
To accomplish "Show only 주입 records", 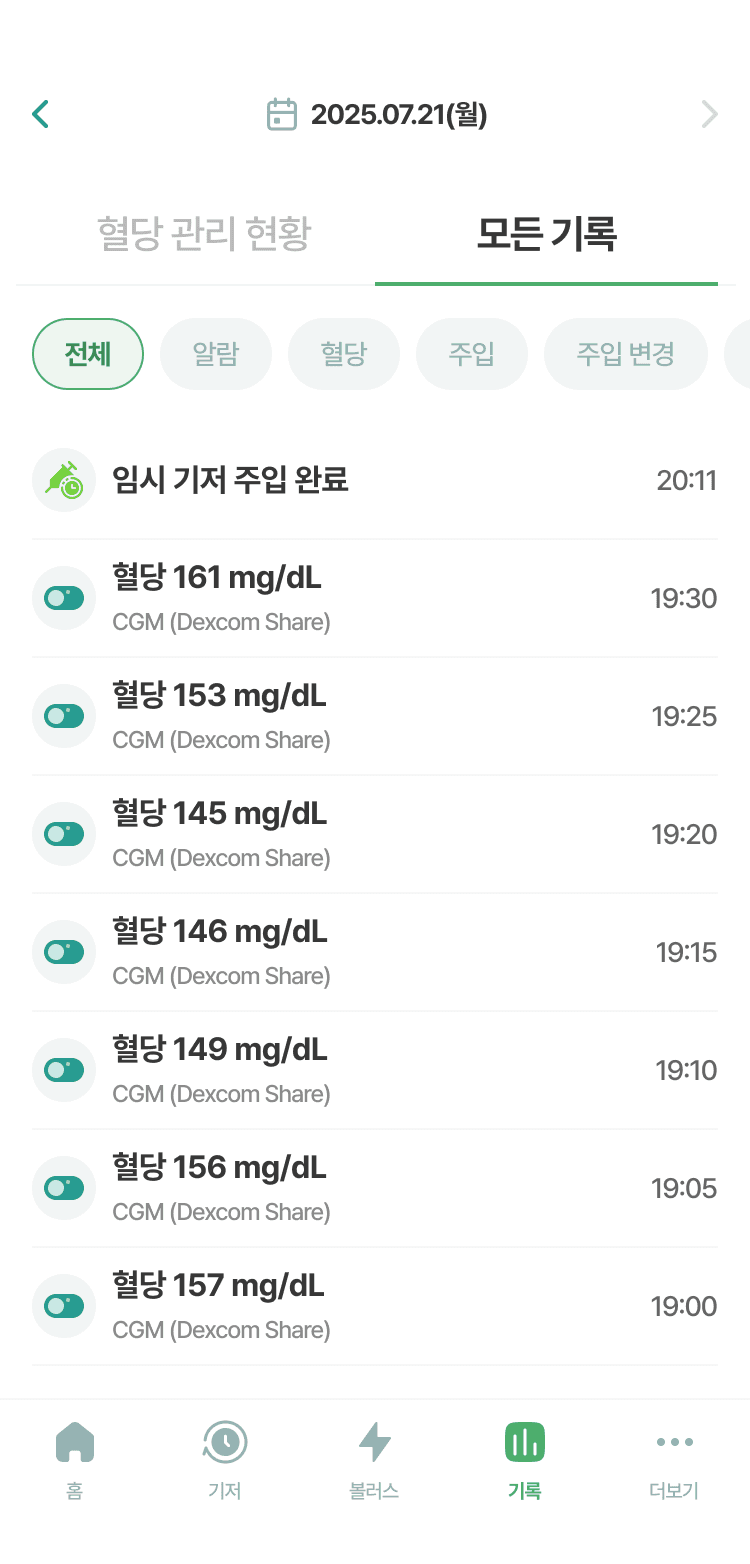I will (x=472, y=354).
